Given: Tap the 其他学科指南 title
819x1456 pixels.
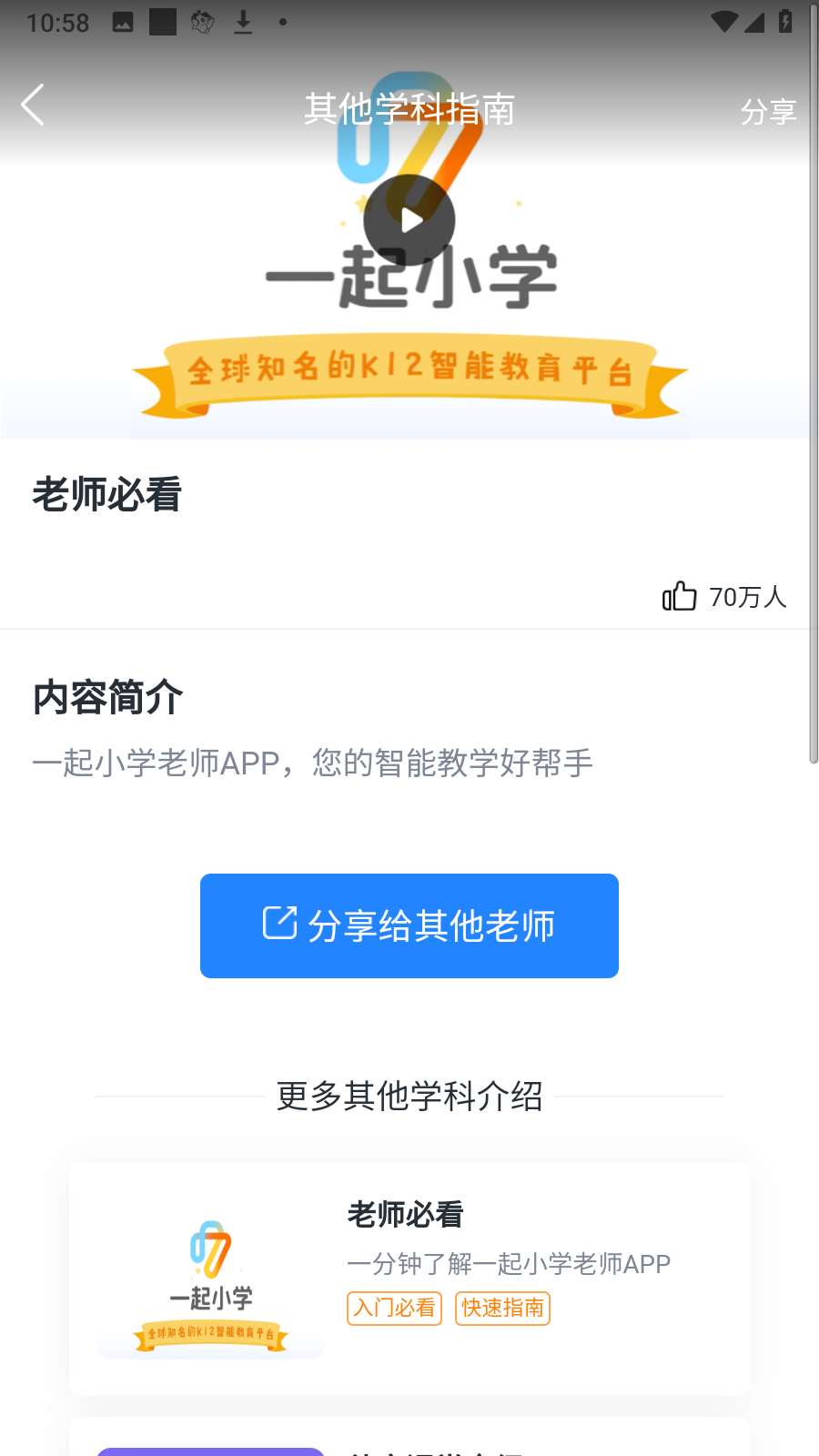Looking at the screenshot, I should 409,108.
